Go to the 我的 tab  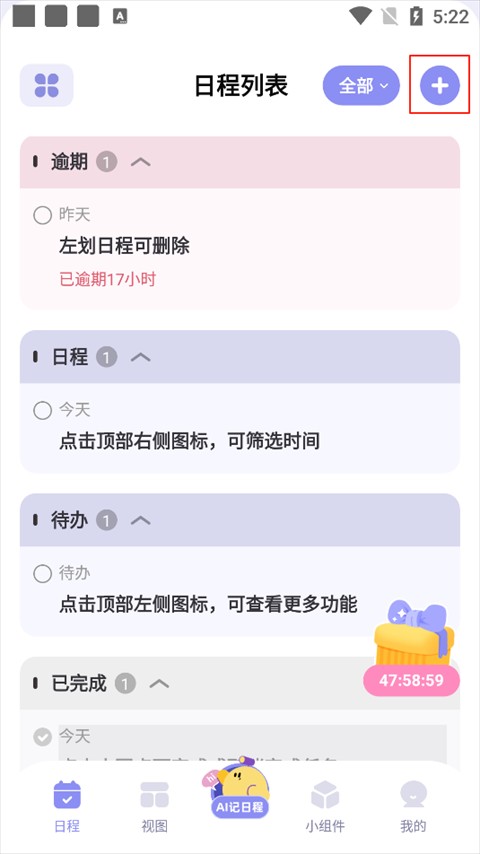coord(413,807)
